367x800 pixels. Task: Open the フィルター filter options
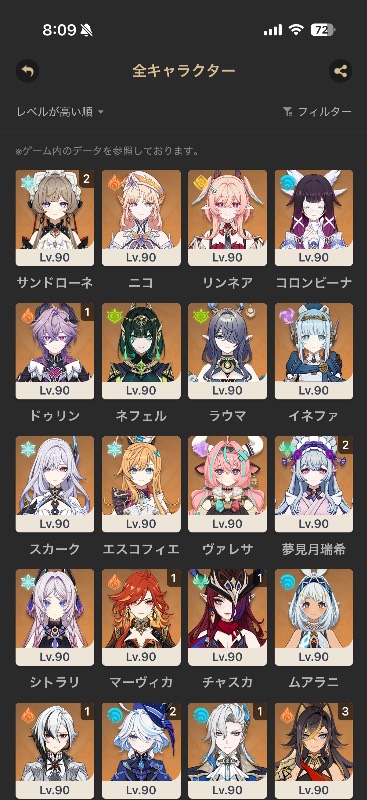[x=317, y=112]
